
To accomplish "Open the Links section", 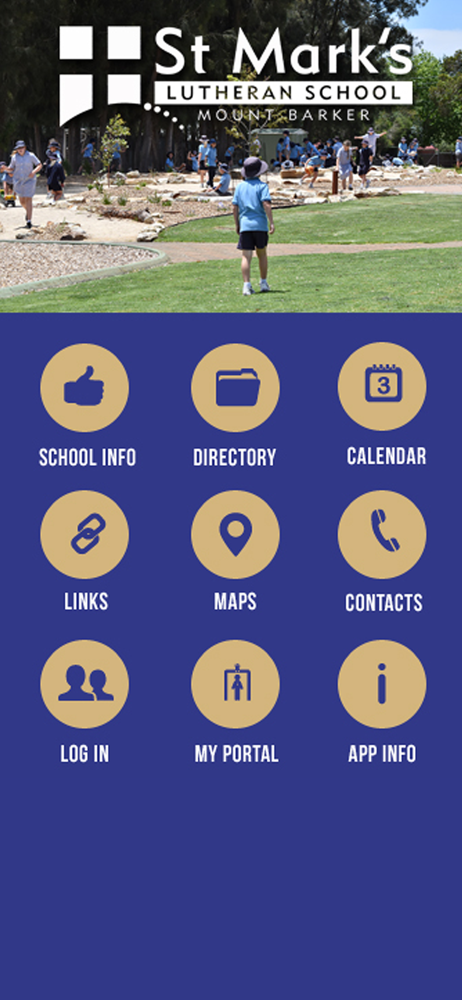I will 84,534.
